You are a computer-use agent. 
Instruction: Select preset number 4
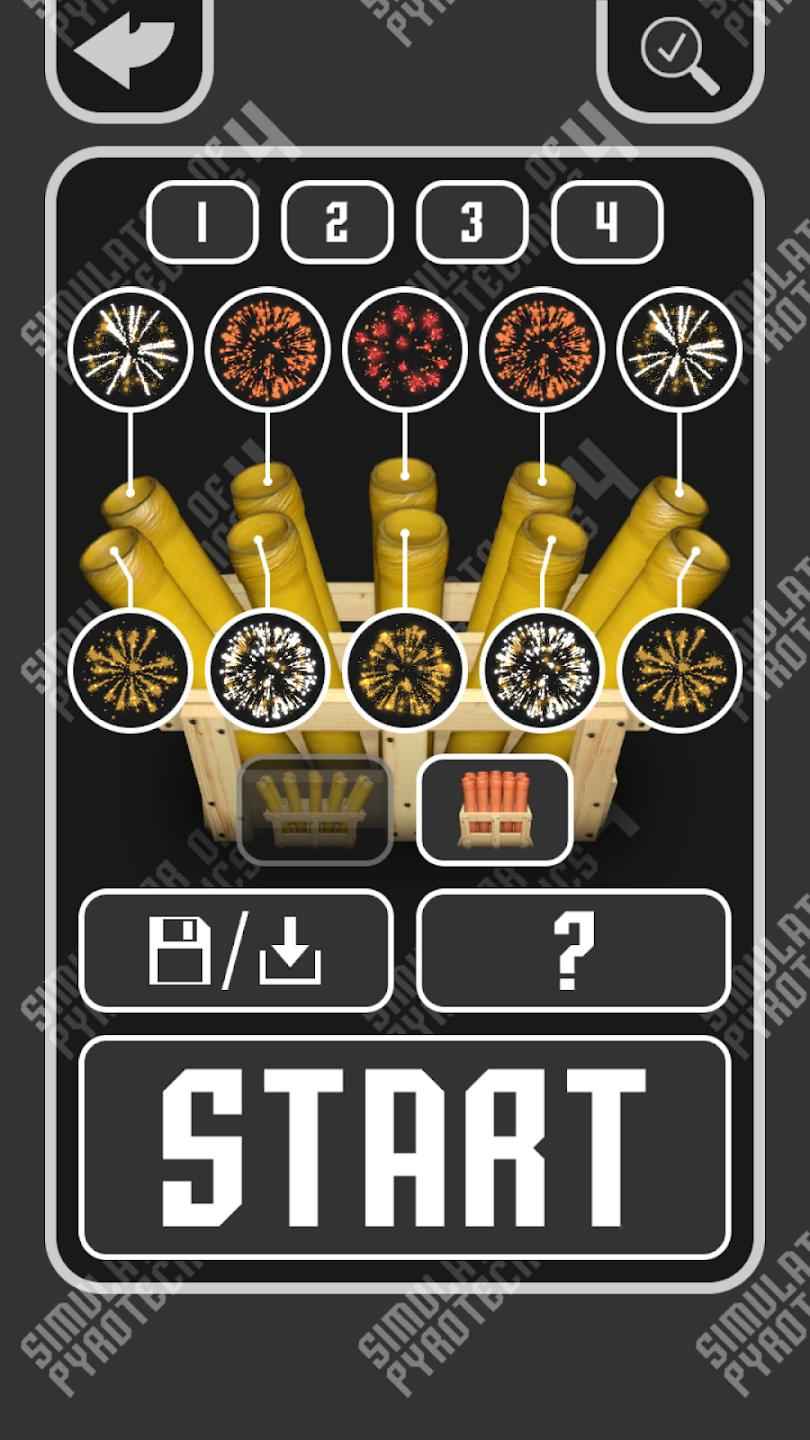click(607, 222)
